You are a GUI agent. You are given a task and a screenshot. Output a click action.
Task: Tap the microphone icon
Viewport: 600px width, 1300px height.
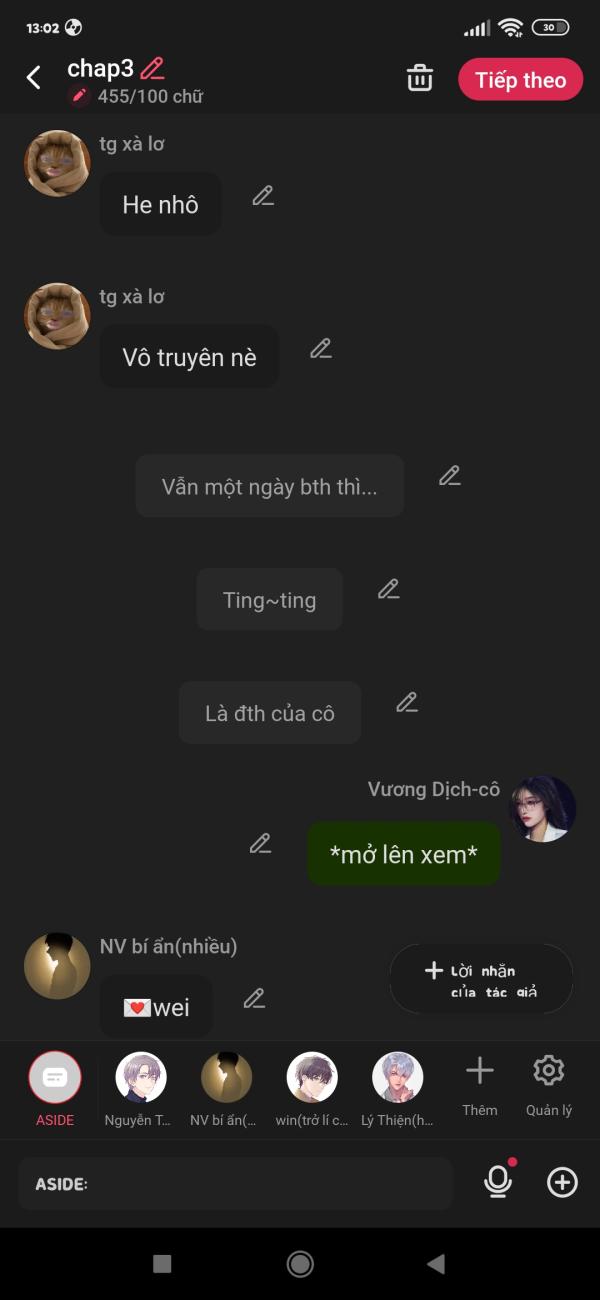(498, 1181)
